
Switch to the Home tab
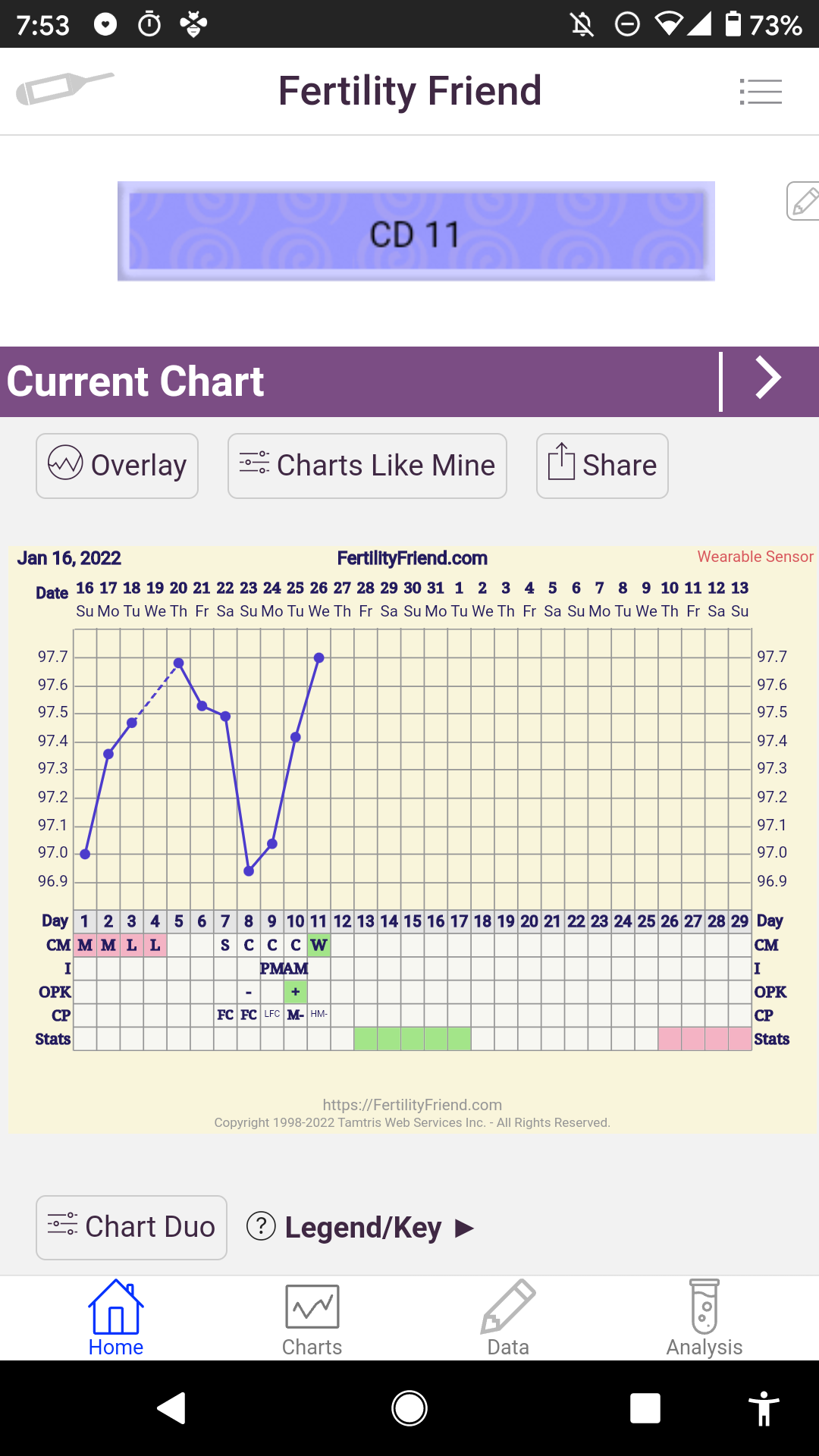point(116,1319)
